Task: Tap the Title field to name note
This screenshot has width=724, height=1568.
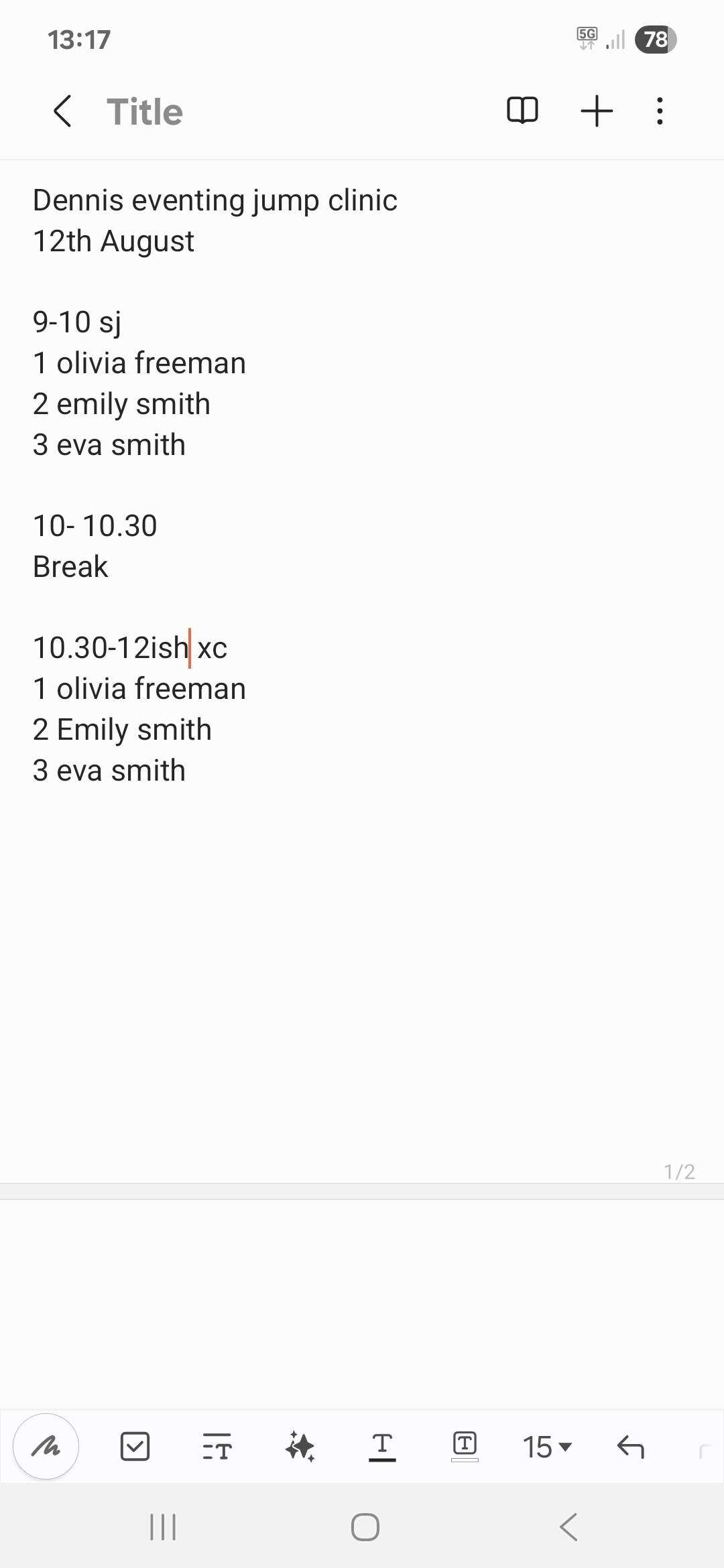Action: (x=145, y=111)
